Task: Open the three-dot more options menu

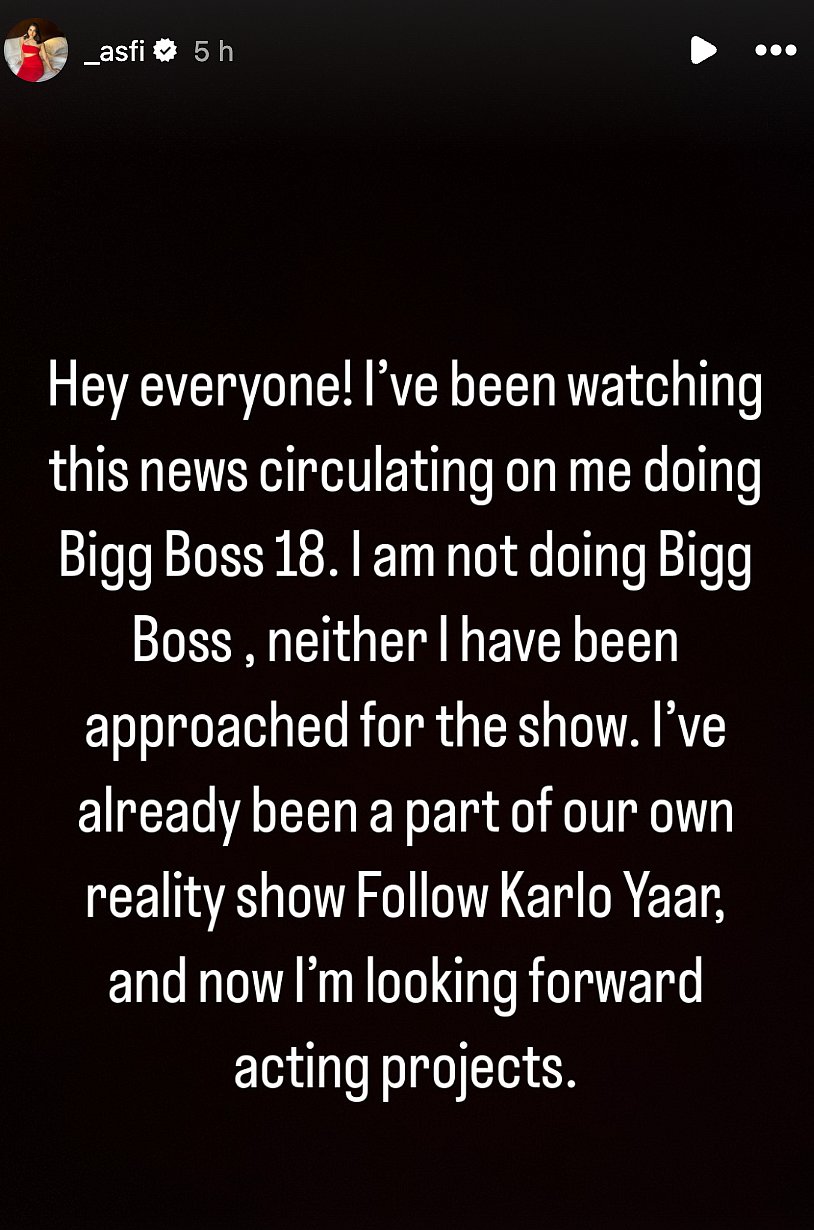Action: [x=775, y=51]
